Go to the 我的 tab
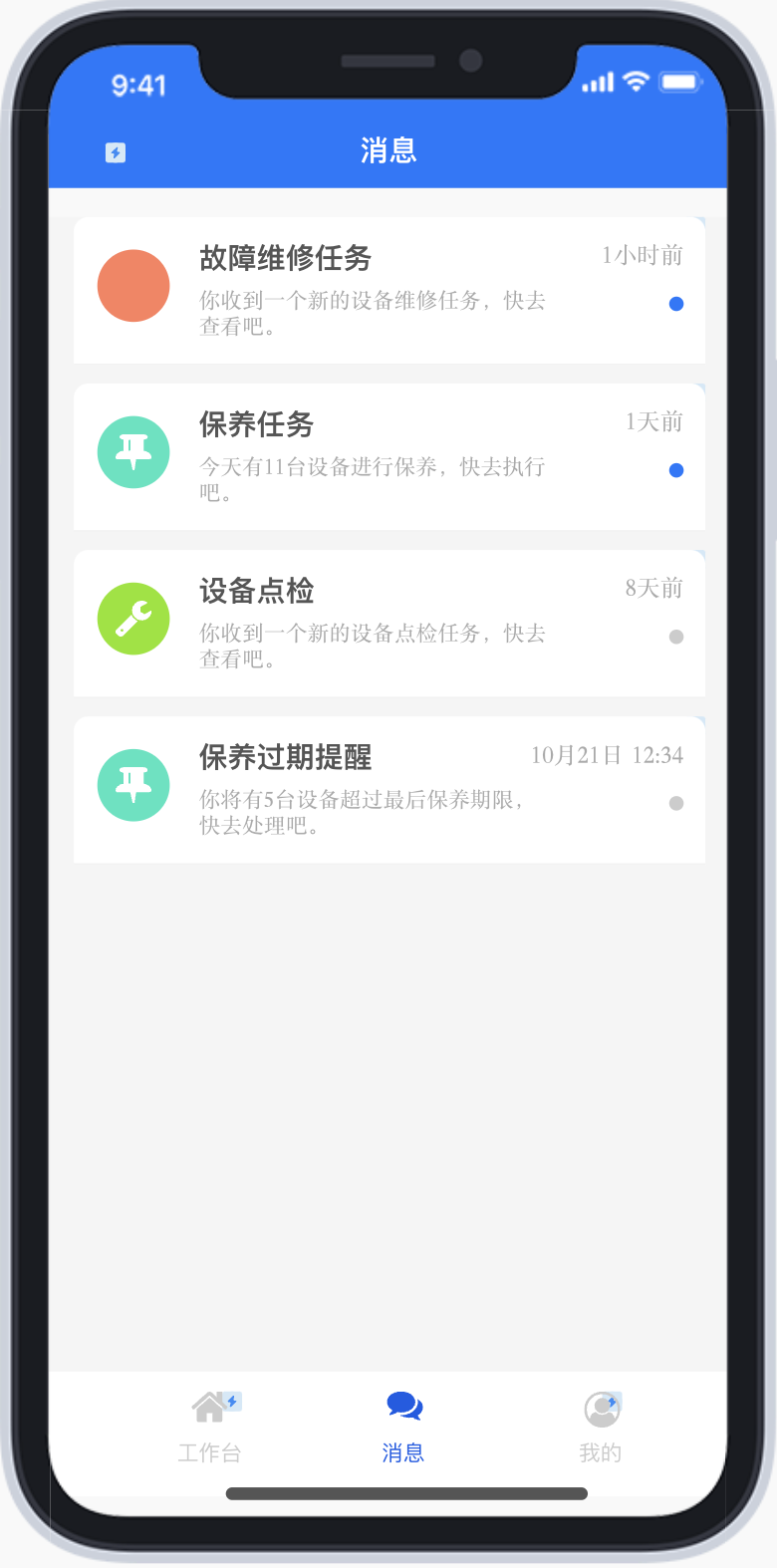Image resolution: width=777 pixels, height=1568 pixels. pos(601,1427)
